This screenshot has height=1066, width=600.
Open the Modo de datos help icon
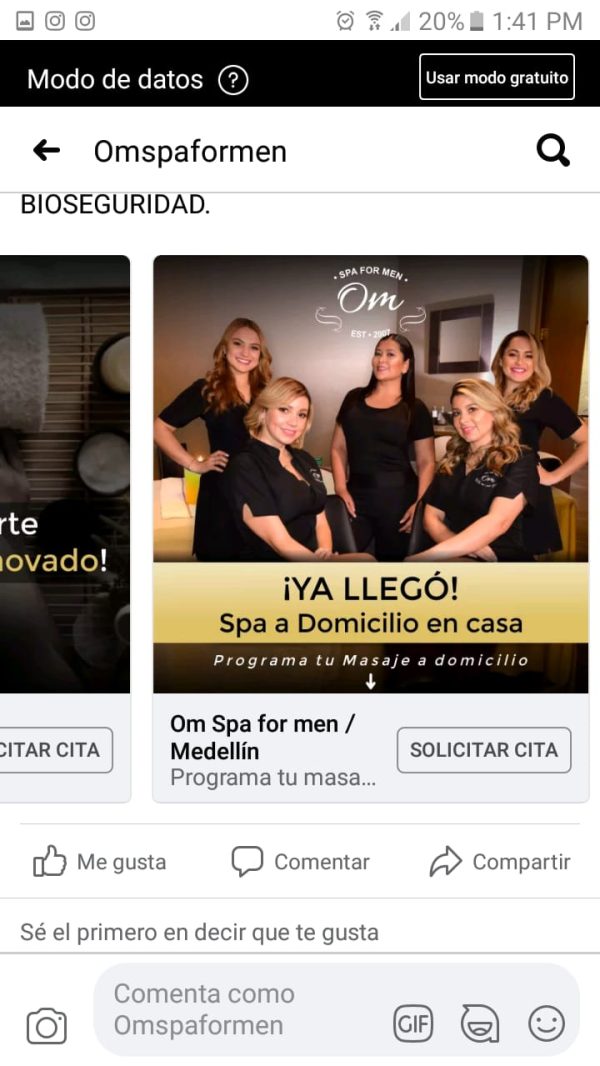click(233, 79)
